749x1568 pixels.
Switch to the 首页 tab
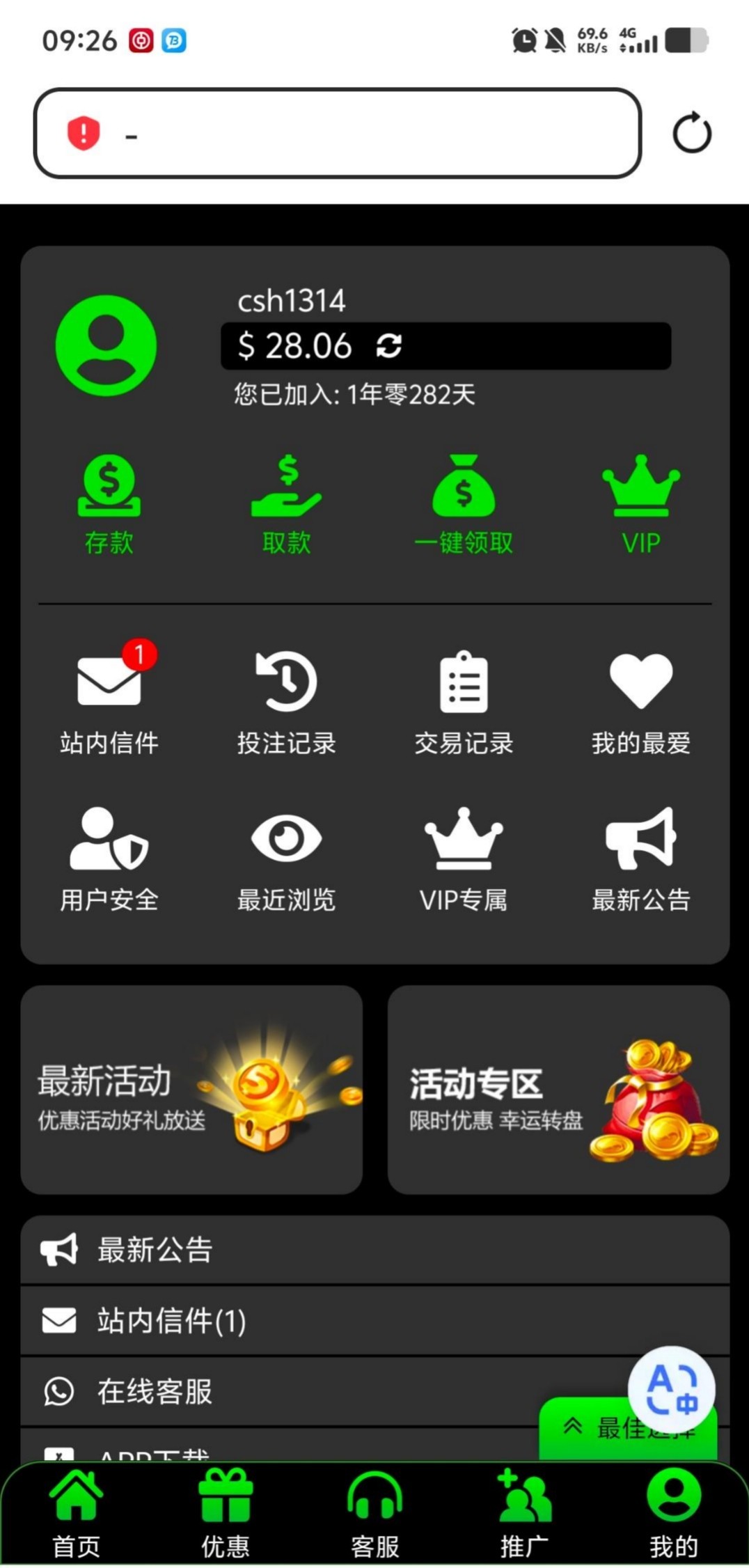coord(77,1515)
